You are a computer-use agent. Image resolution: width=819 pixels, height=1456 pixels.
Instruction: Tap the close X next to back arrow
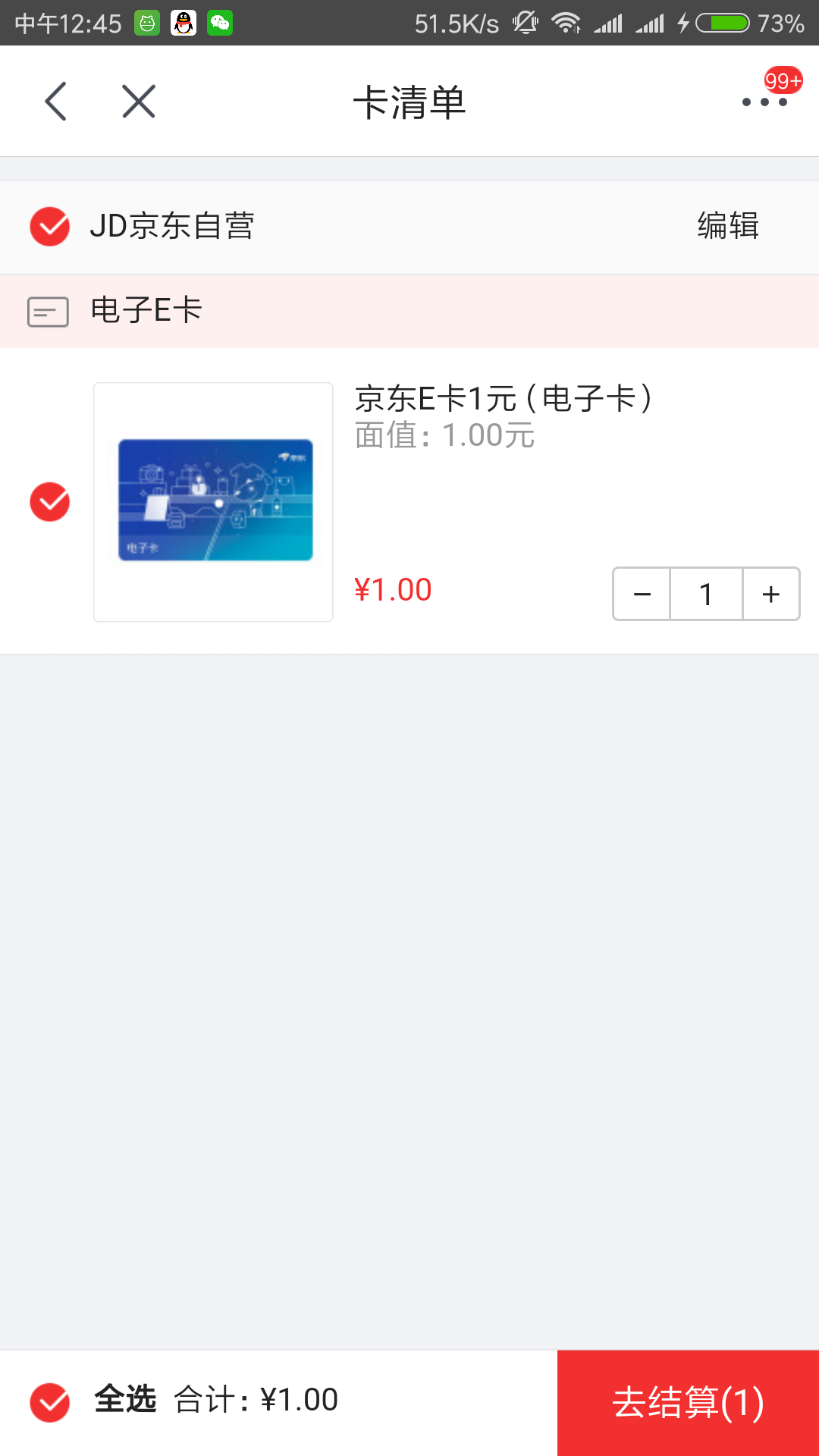136,101
